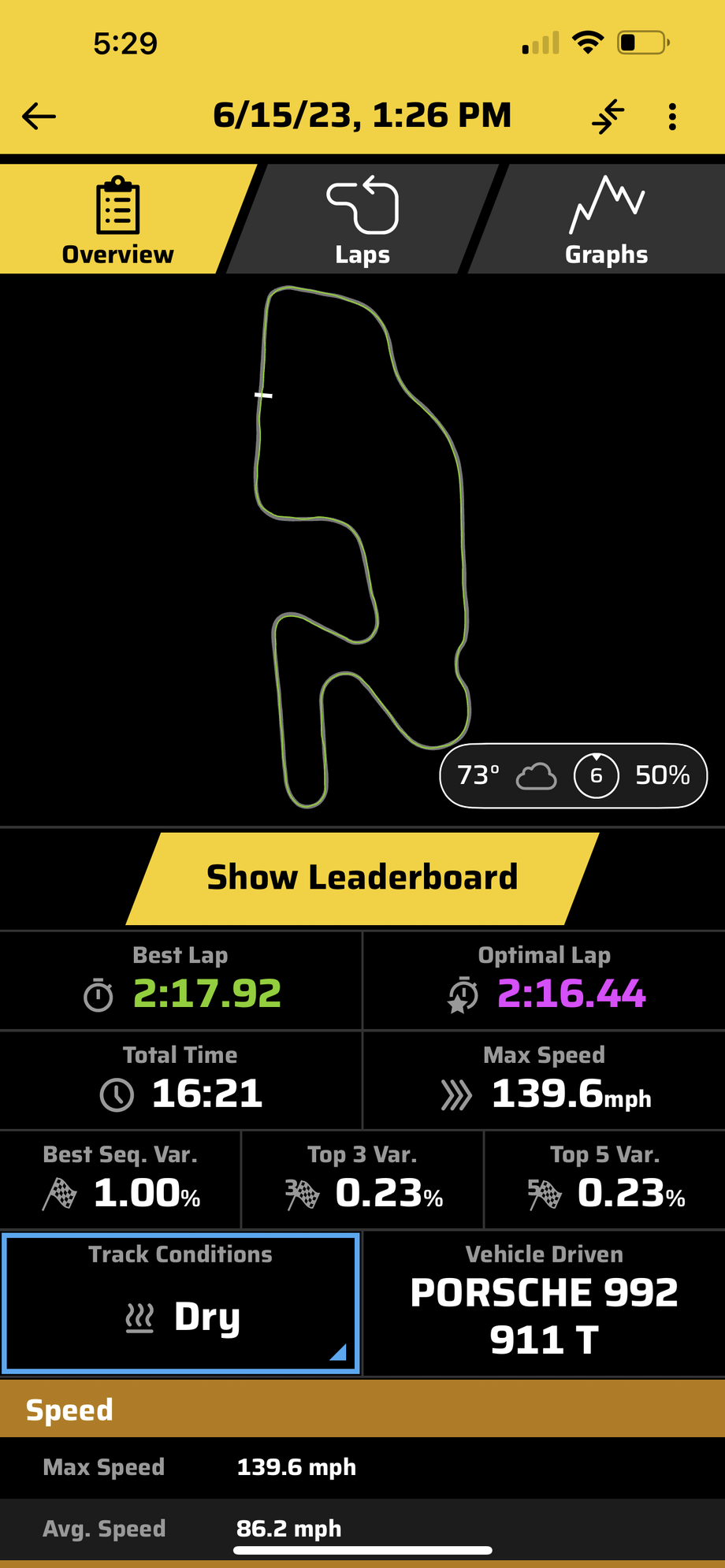Tap Show Leaderboard button

click(x=362, y=878)
